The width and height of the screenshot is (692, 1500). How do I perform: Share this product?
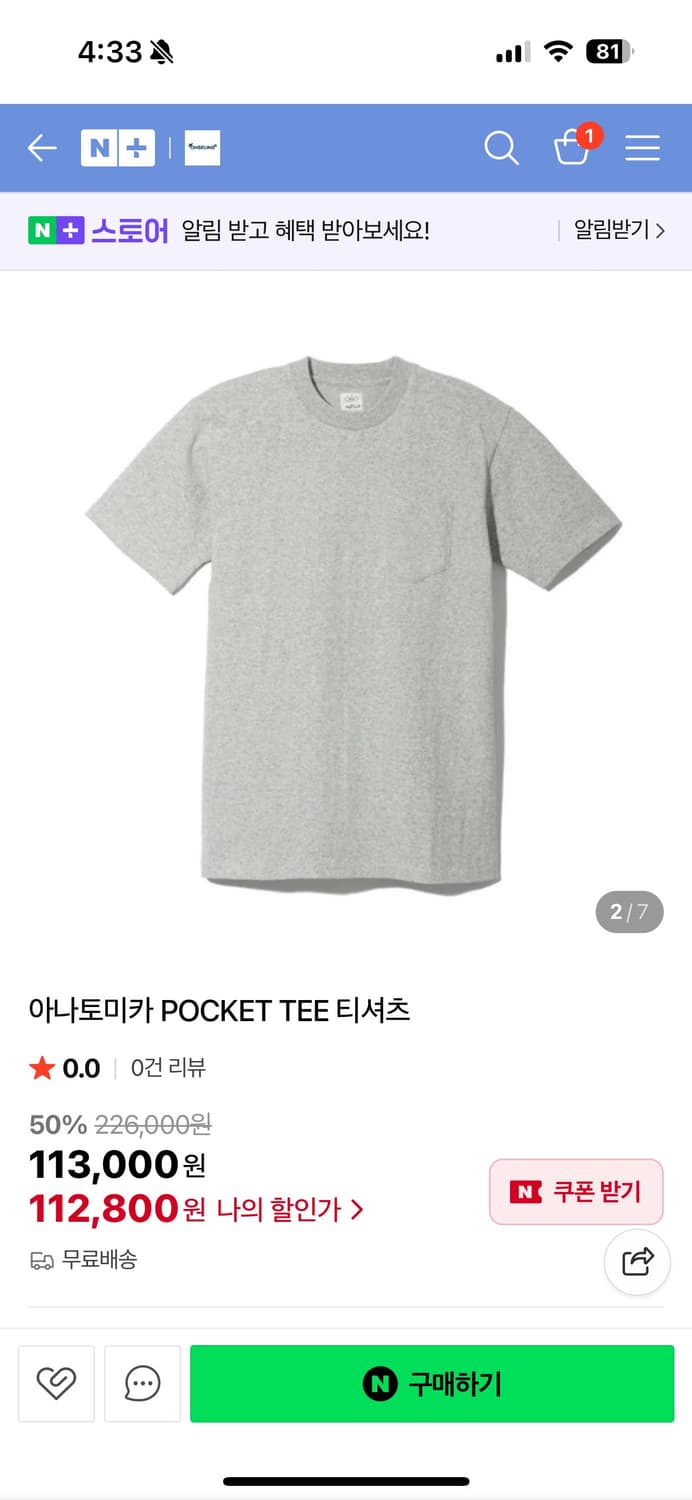tap(637, 1261)
